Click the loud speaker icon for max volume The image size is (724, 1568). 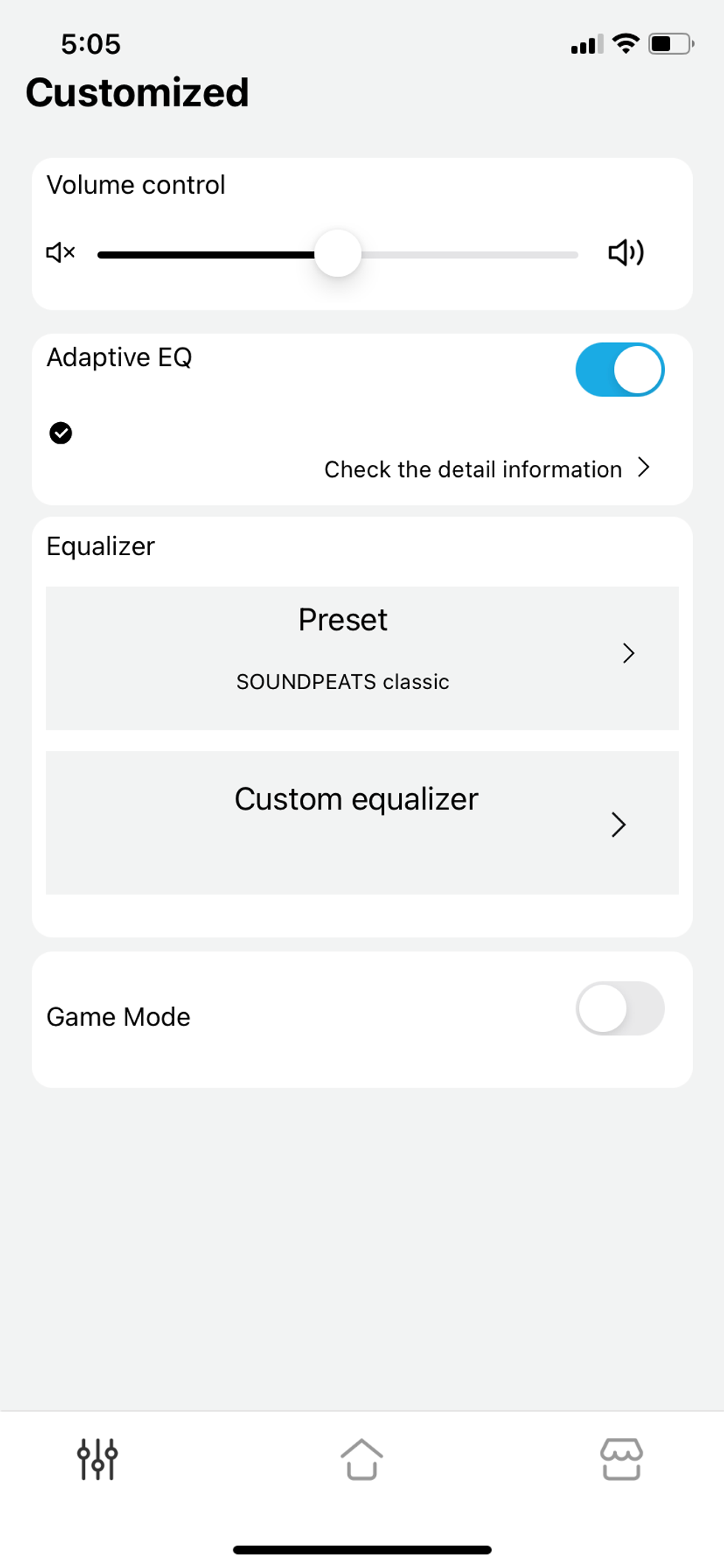pos(624,253)
